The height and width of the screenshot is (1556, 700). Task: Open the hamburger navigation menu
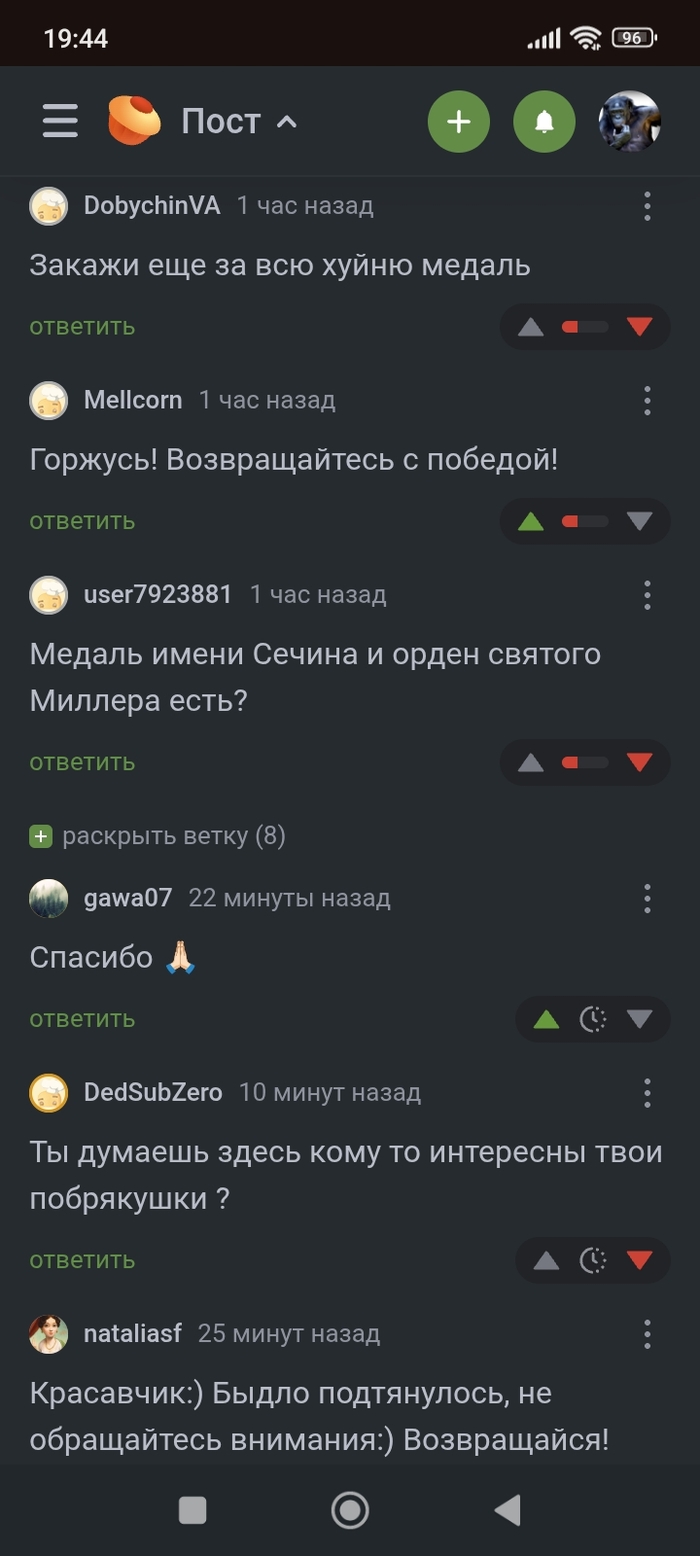pyautogui.click(x=60, y=121)
